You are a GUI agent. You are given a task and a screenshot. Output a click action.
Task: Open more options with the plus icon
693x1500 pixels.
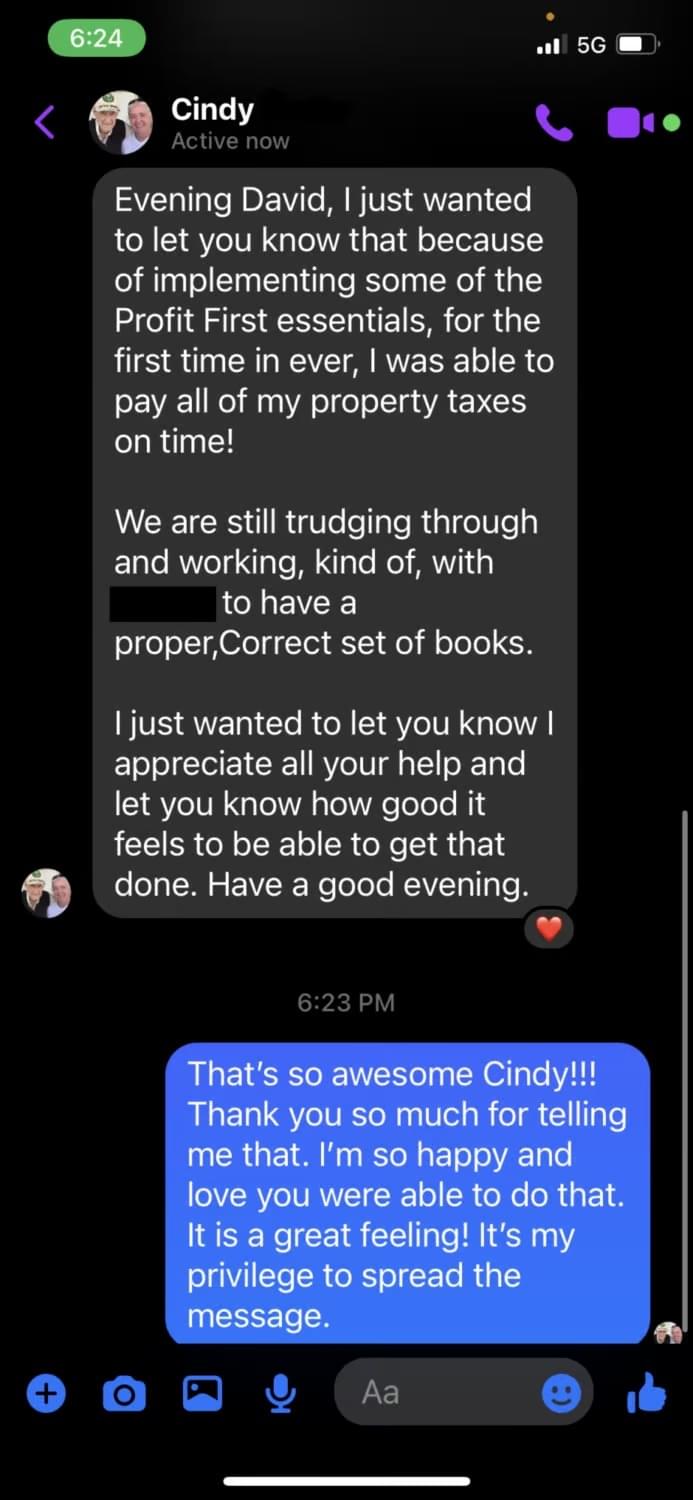point(46,1392)
